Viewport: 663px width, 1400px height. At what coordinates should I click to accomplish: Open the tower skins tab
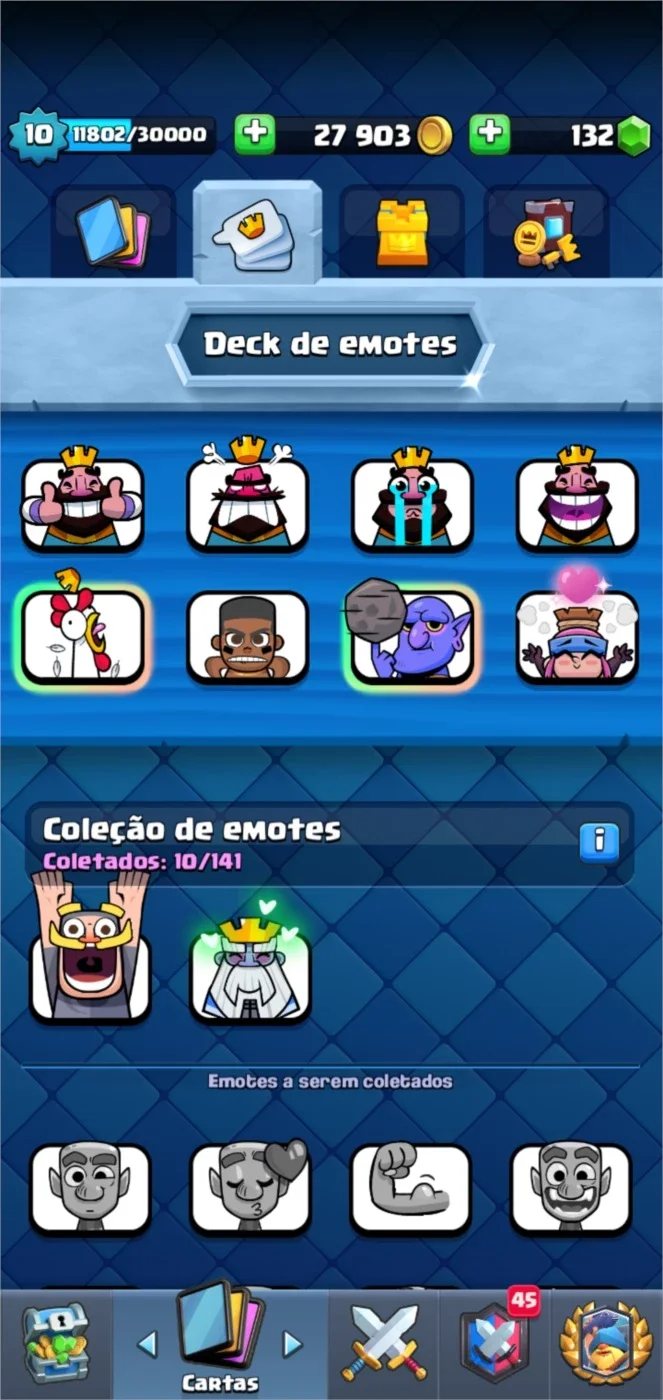point(402,231)
